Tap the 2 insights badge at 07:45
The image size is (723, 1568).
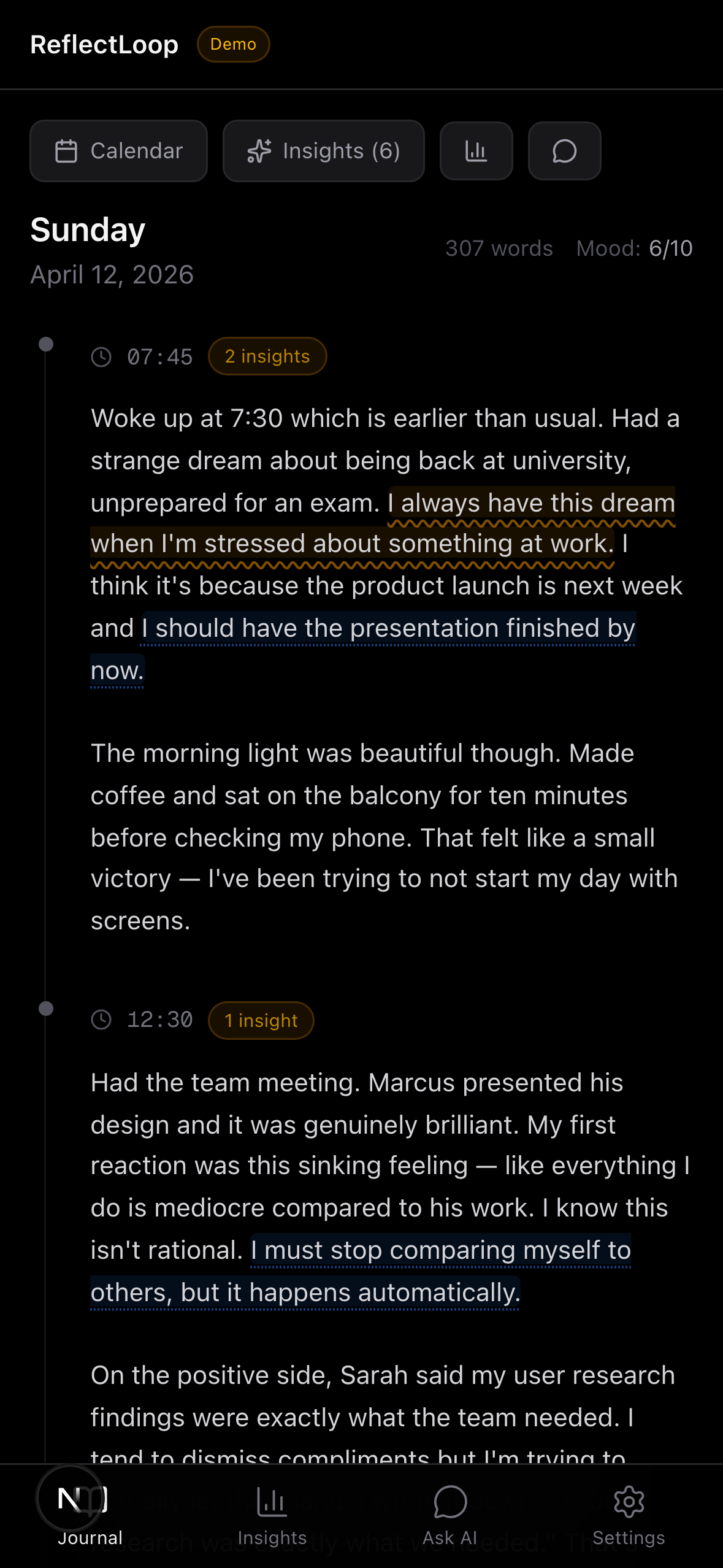[x=267, y=356]
